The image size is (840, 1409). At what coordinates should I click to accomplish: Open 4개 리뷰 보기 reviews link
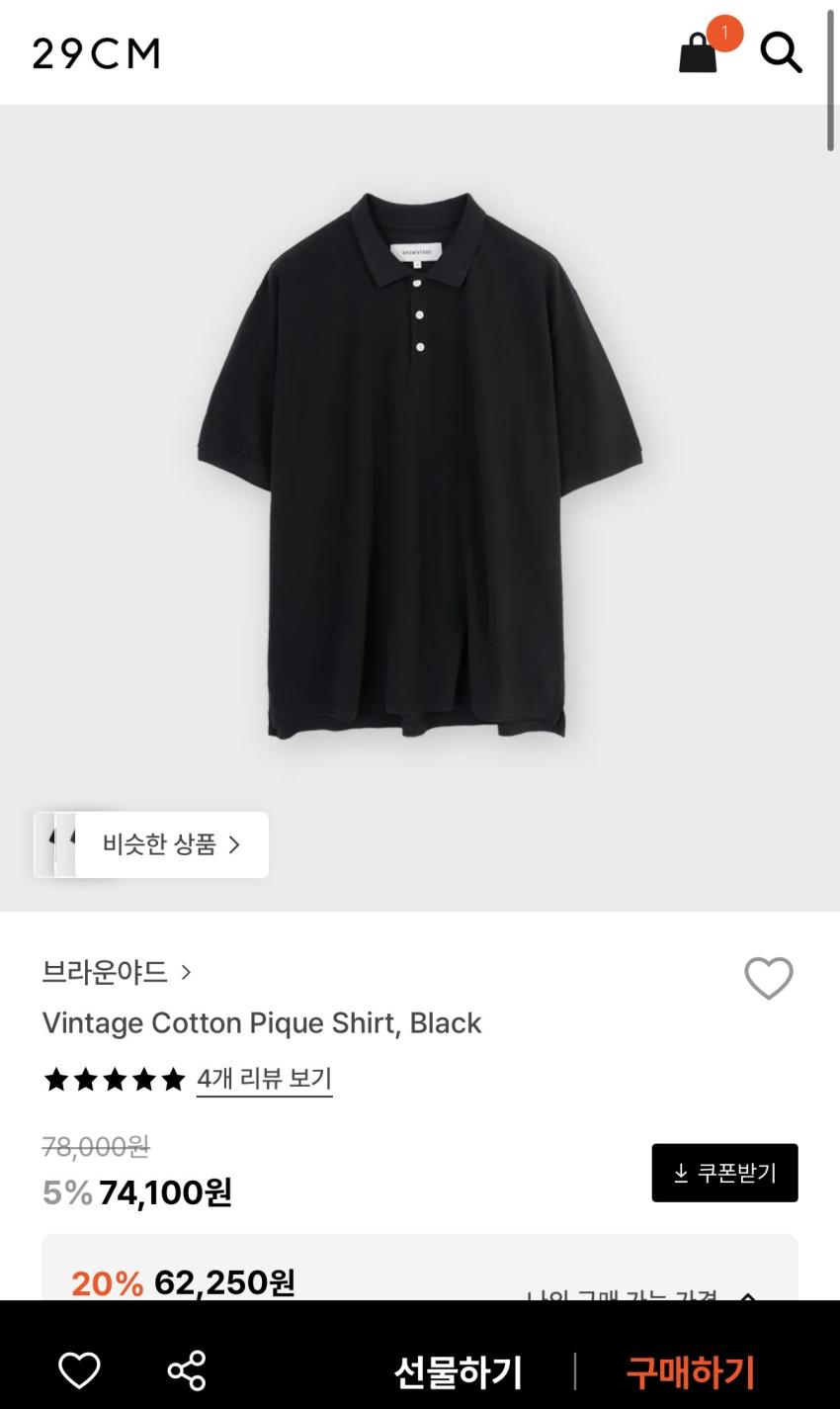[264, 1079]
